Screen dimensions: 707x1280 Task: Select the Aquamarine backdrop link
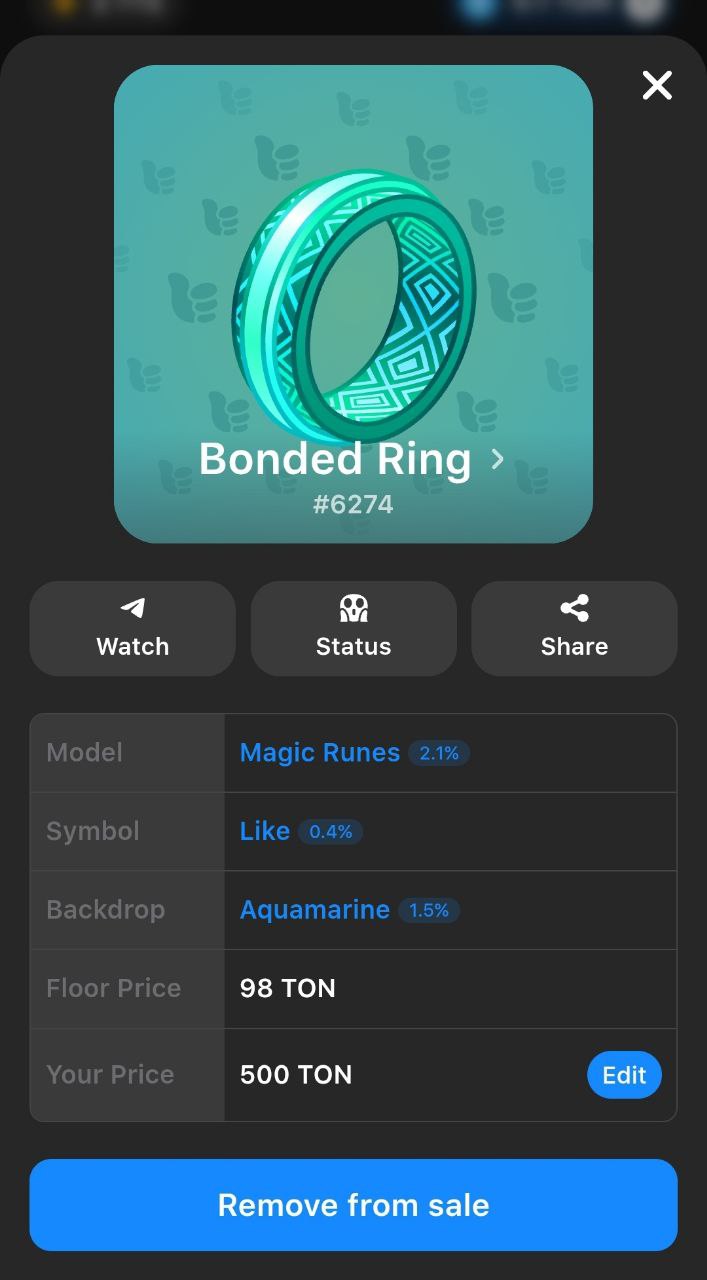(x=315, y=910)
